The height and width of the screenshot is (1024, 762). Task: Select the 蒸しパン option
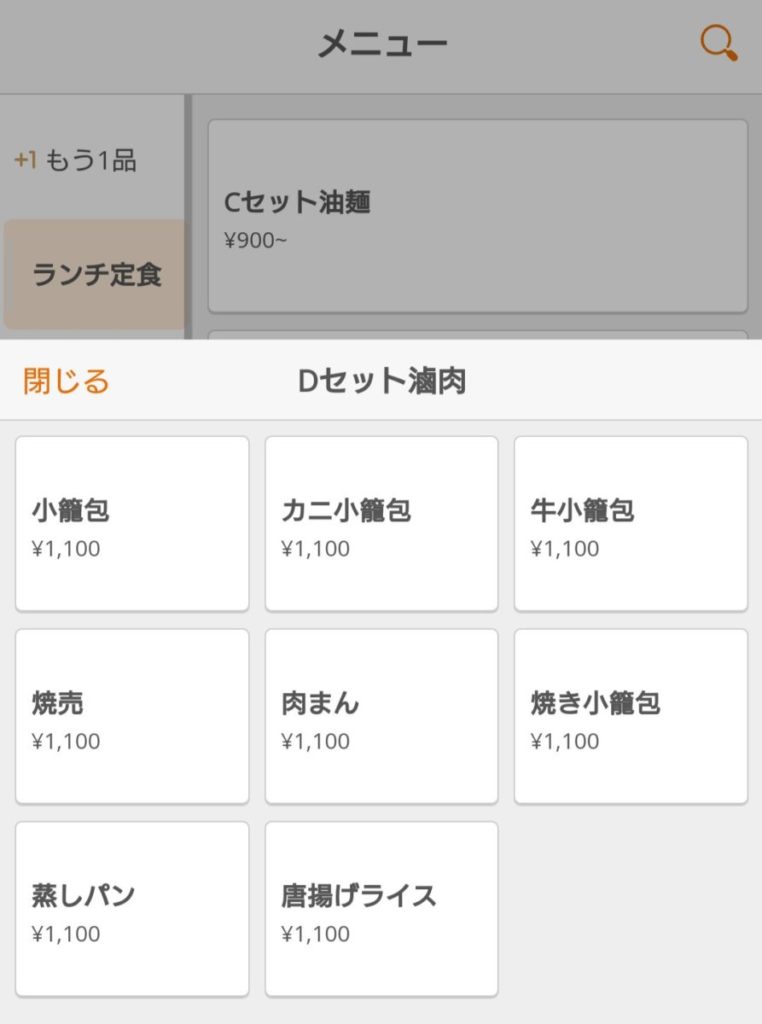click(x=132, y=909)
